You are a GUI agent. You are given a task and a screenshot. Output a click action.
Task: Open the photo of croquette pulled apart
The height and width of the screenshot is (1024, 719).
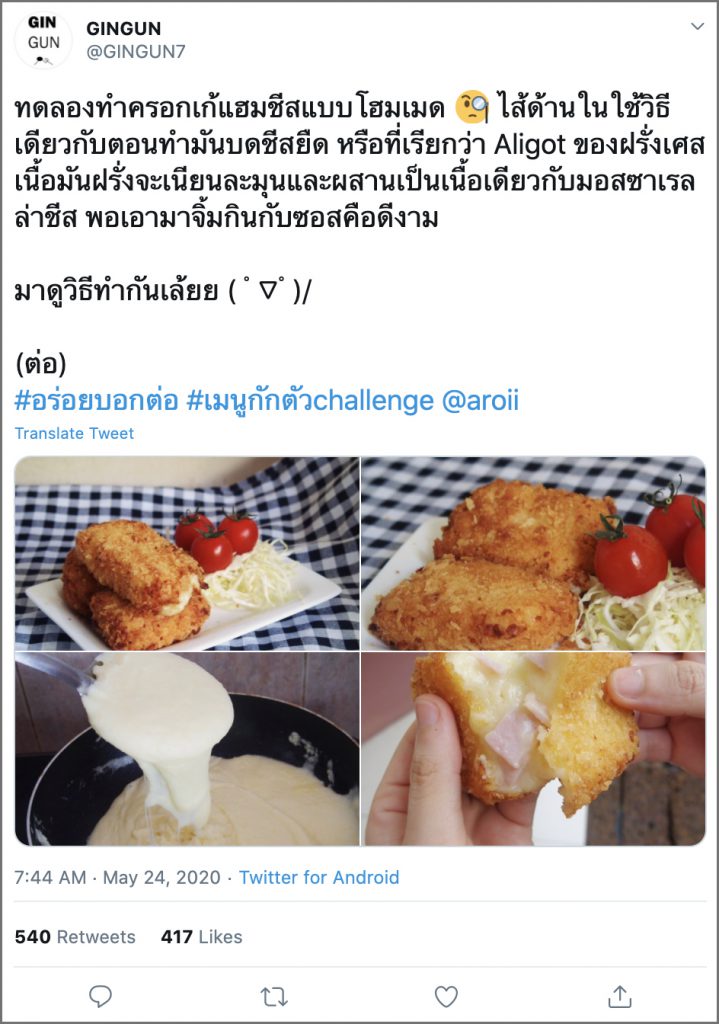tap(533, 750)
